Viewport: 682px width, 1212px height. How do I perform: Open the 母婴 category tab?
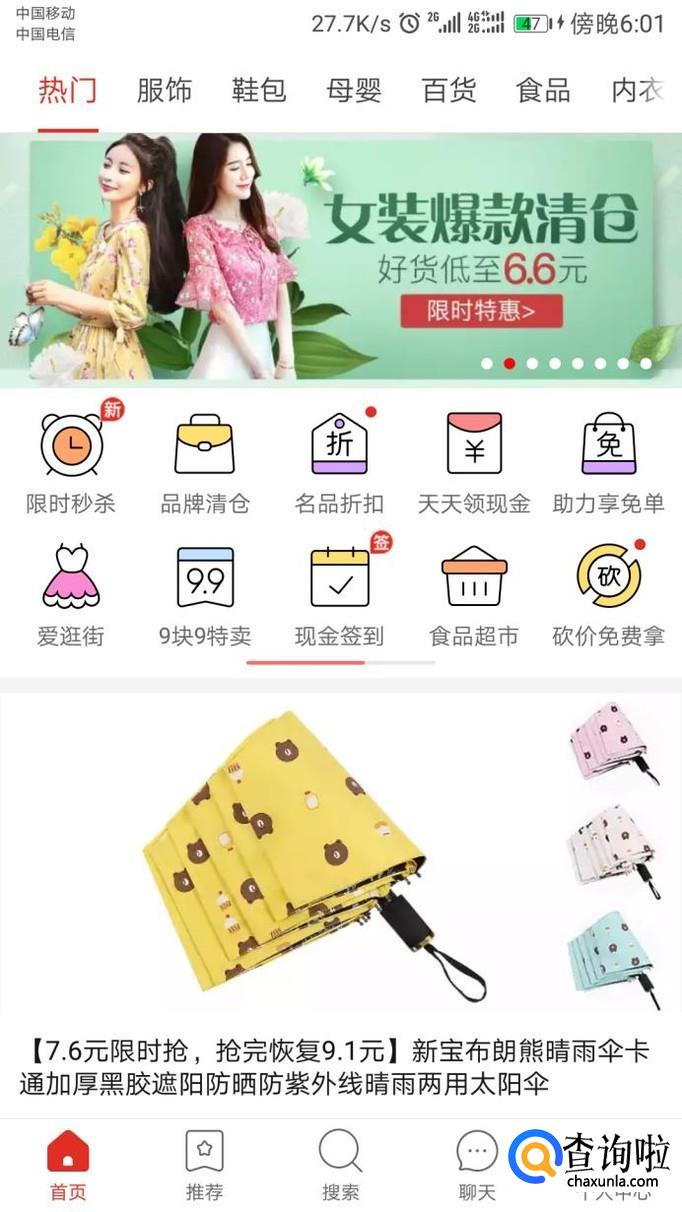tap(354, 91)
